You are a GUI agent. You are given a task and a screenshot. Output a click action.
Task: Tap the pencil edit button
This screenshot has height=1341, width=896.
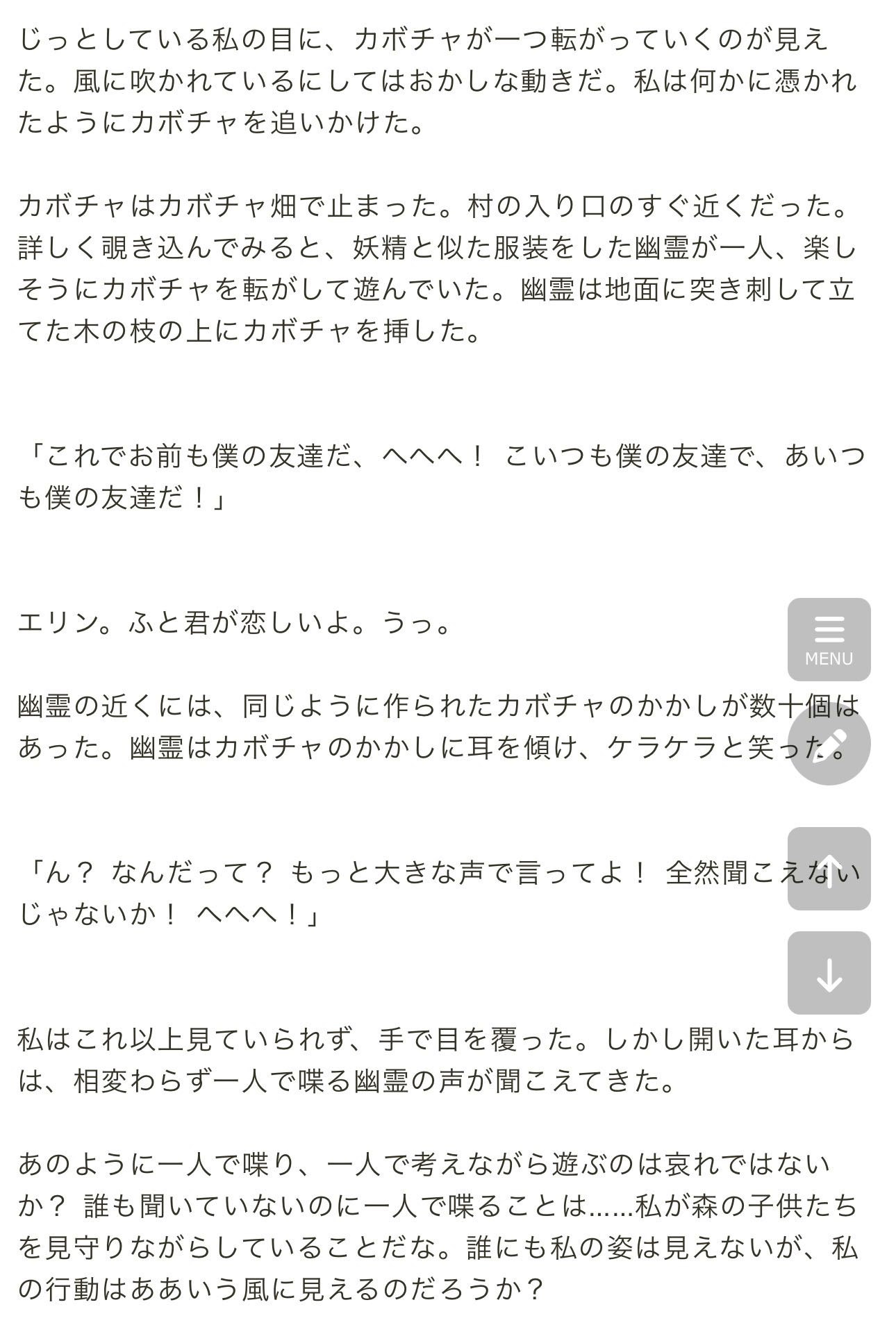click(829, 743)
